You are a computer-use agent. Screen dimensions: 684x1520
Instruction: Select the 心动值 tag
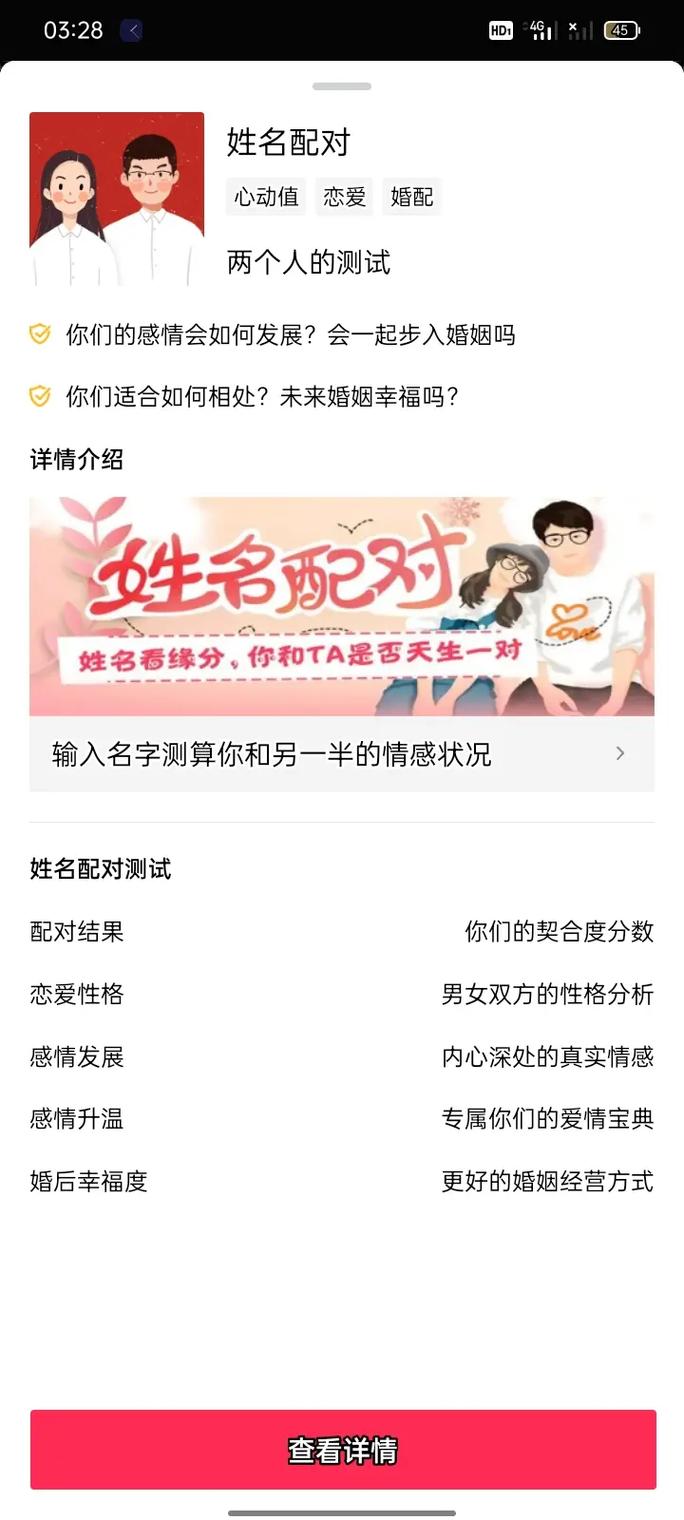[x=267, y=197]
